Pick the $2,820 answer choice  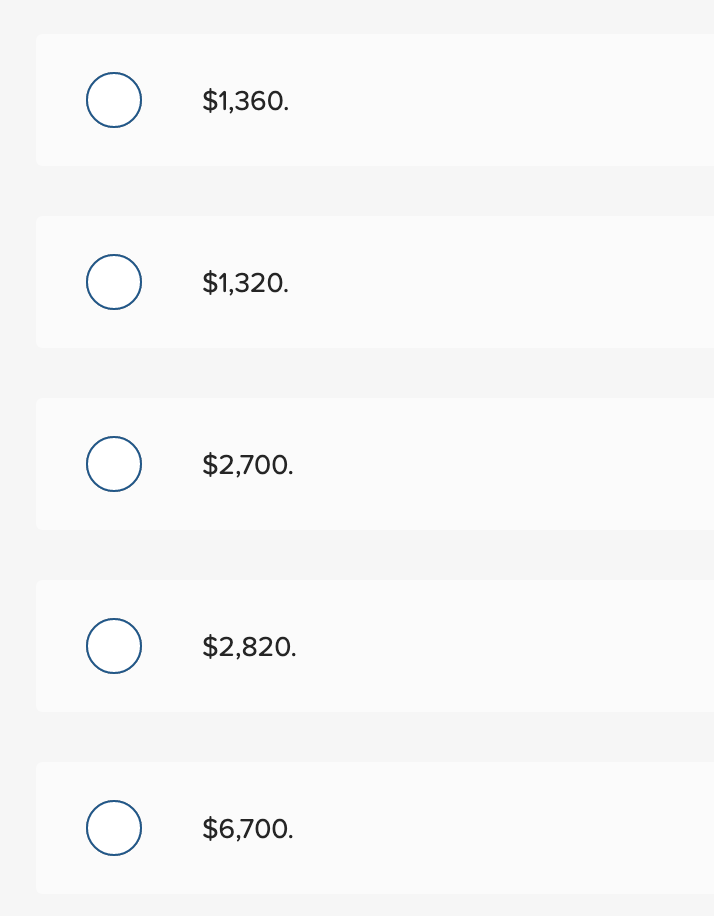(x=114, y=646)
